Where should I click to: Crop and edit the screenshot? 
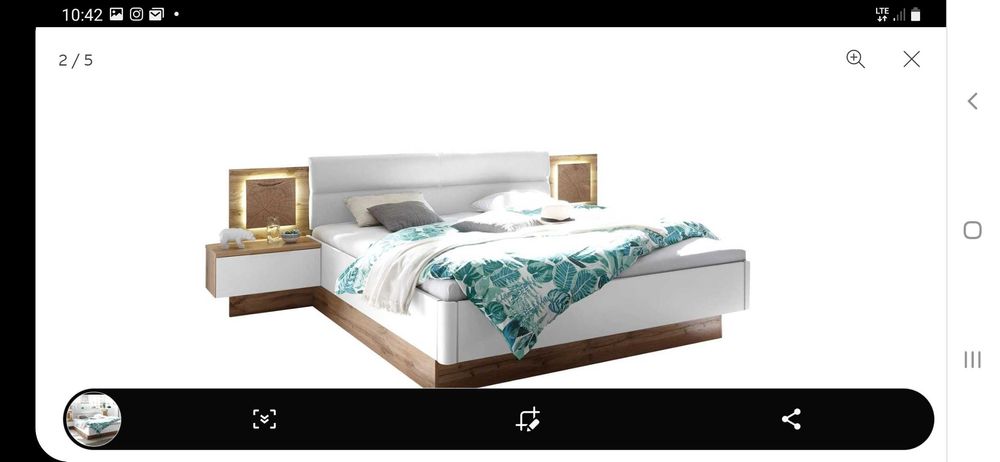coord(528,419)
